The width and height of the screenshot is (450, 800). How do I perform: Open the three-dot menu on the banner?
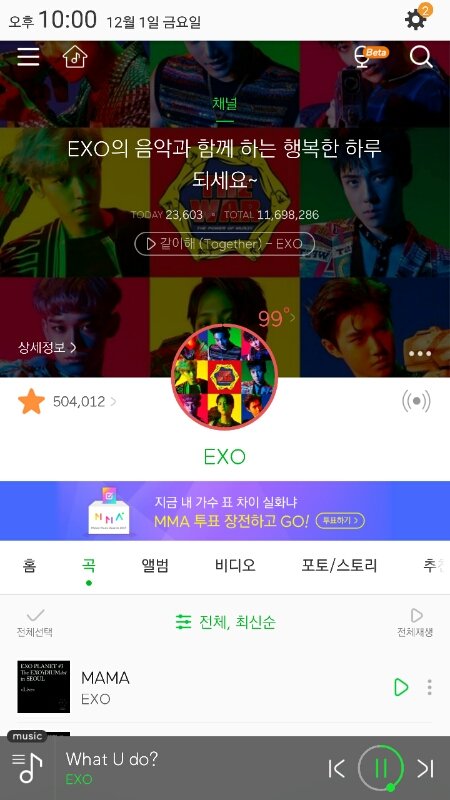tap(420, 354)
